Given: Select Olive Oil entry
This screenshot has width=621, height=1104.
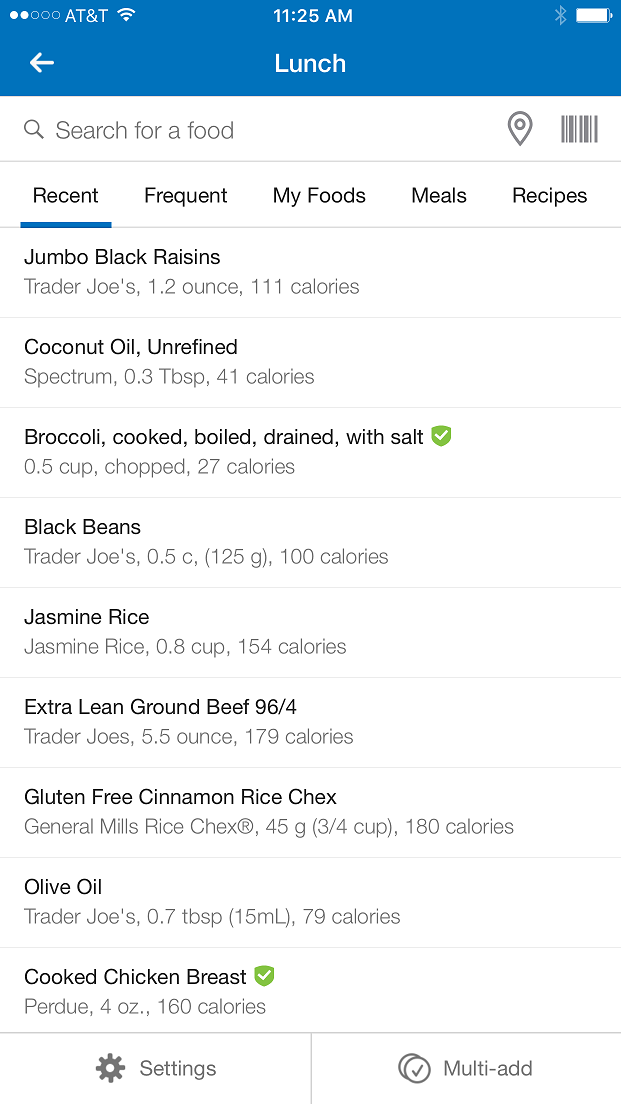Looking at the screenshot, I should click(310, 903).
